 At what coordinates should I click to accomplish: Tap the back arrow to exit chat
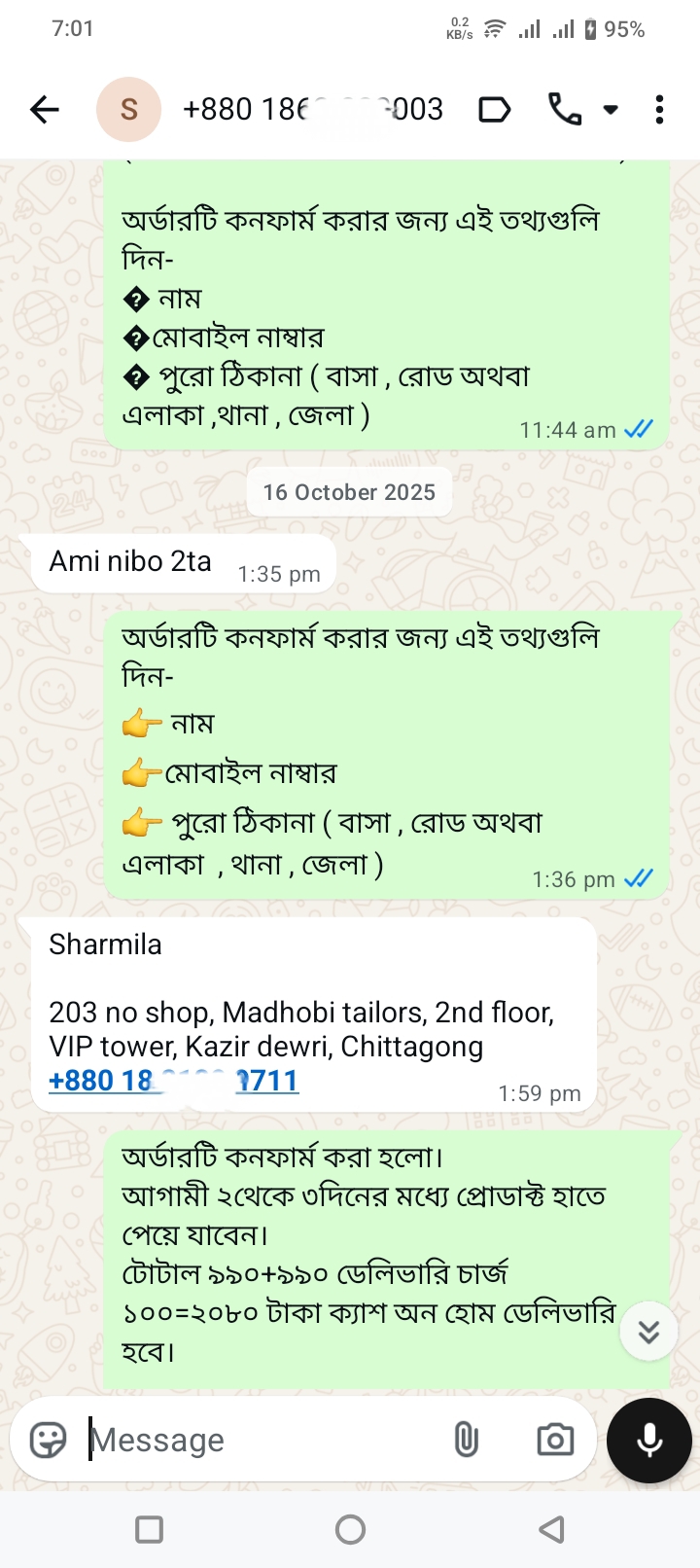(x=43, y=109)
